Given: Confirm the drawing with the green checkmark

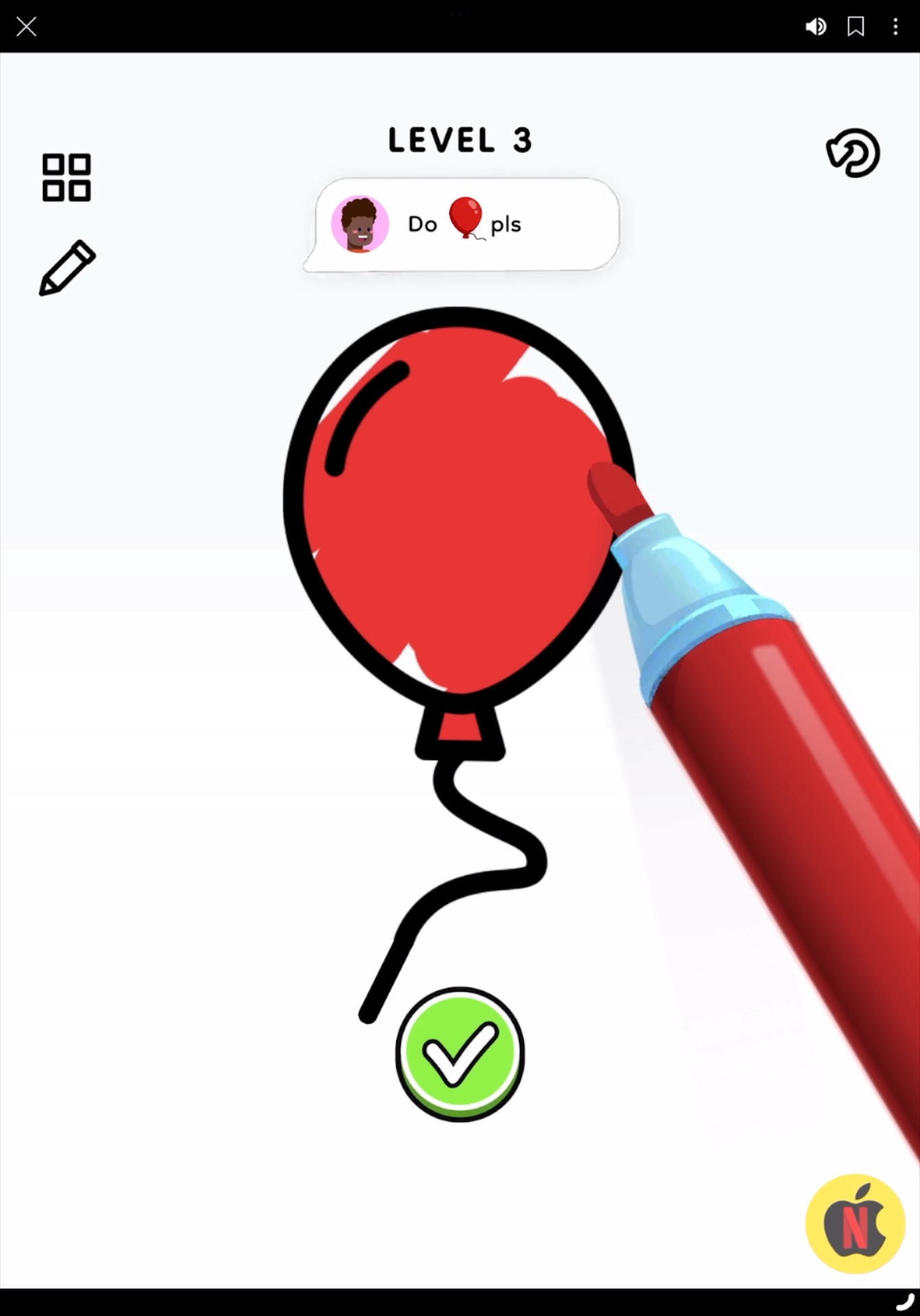Looking at the screenshot, I should (x=460, y=1053).
